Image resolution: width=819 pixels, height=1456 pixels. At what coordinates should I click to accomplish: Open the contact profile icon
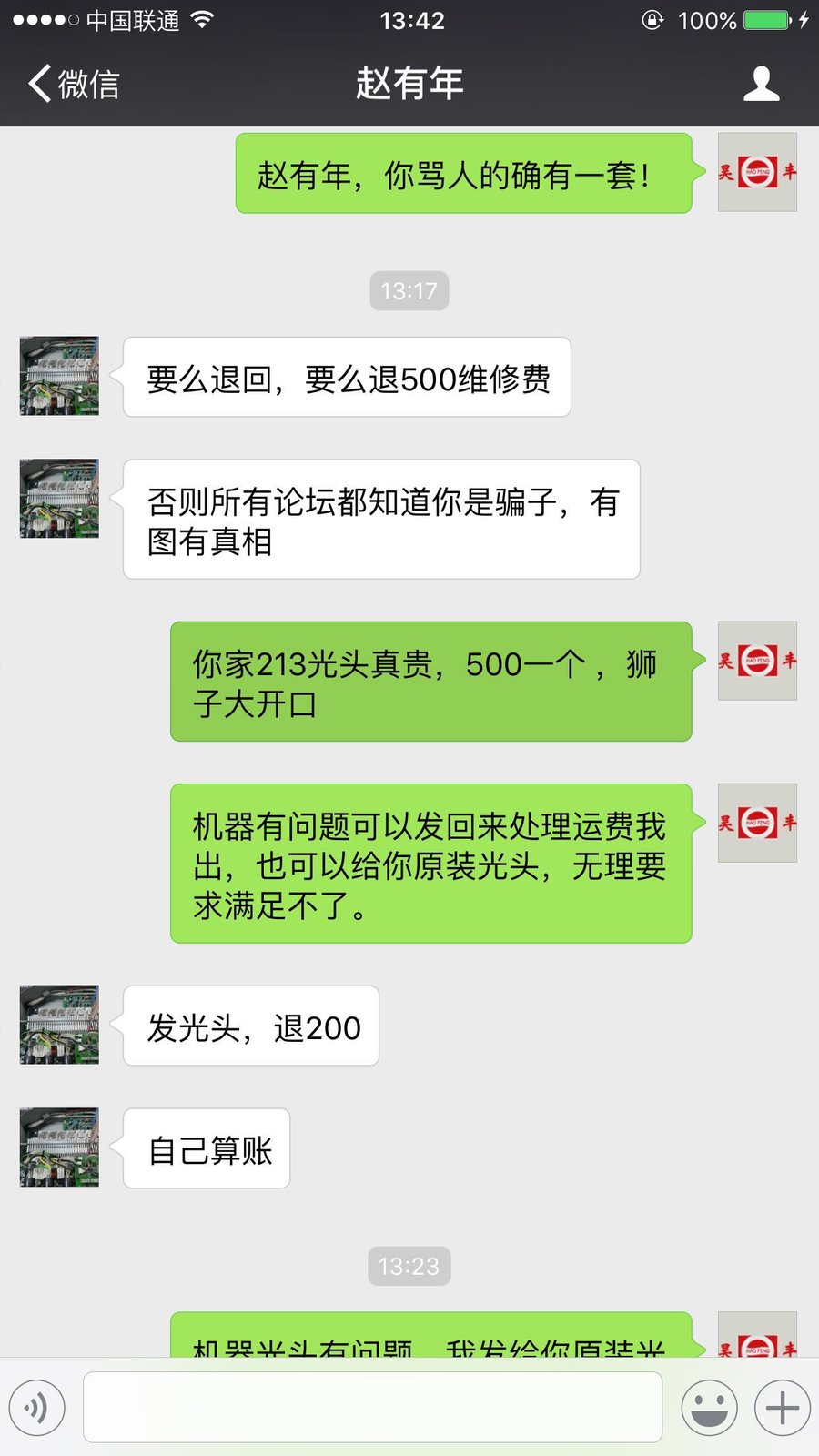763,84
